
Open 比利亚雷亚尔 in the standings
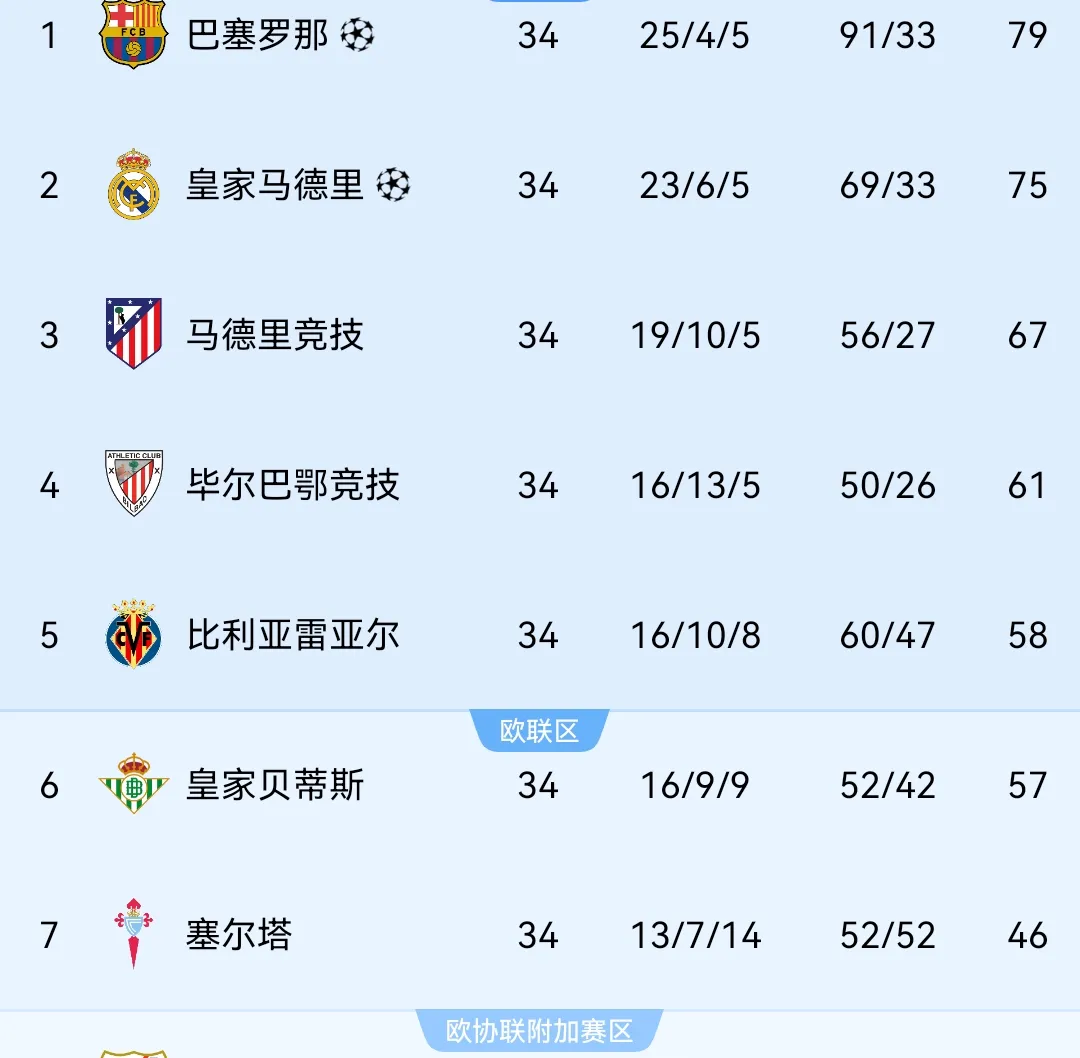(x=293, y=635)
